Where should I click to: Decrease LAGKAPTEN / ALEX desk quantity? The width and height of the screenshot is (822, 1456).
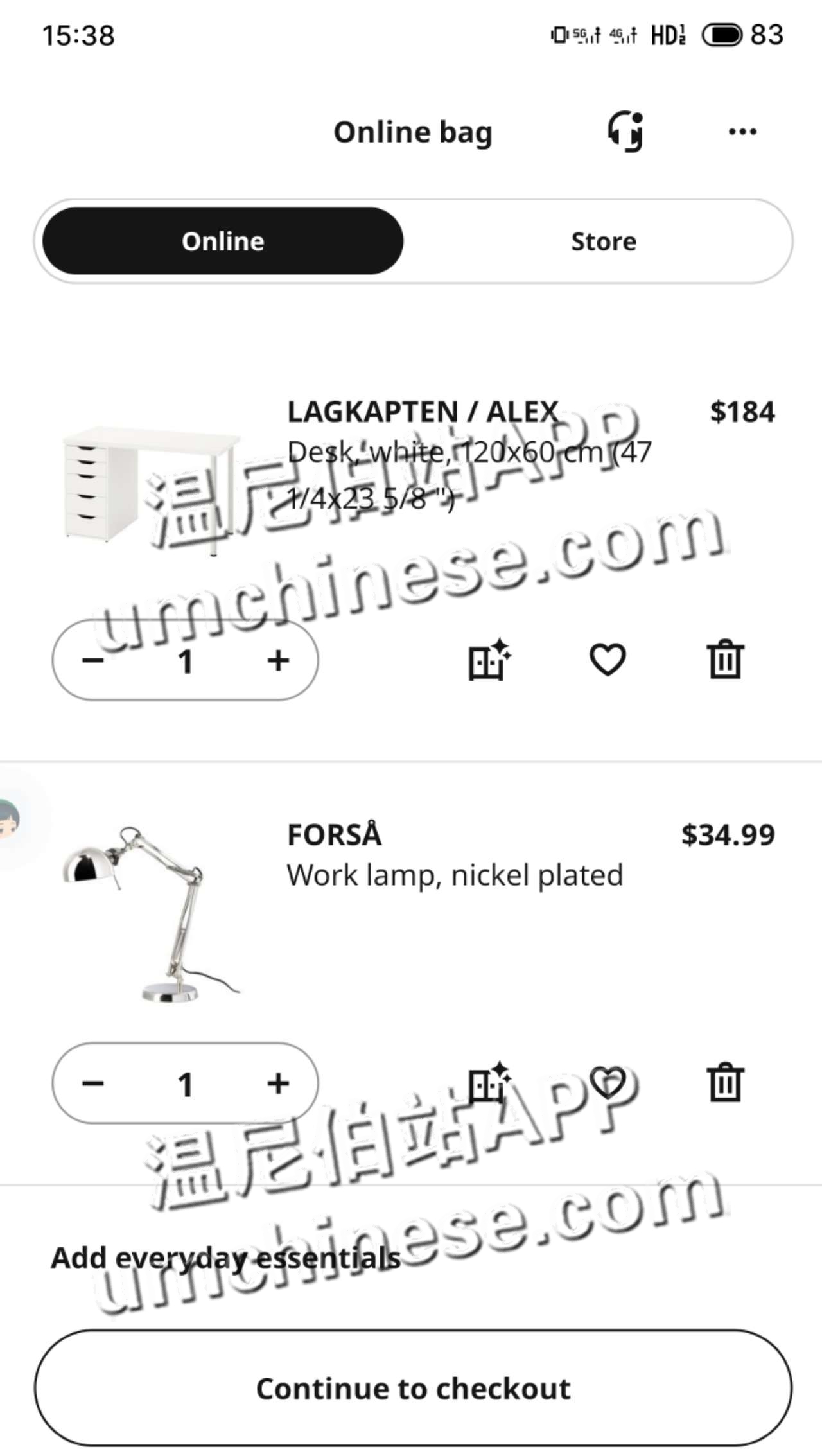tap(93, 660)
